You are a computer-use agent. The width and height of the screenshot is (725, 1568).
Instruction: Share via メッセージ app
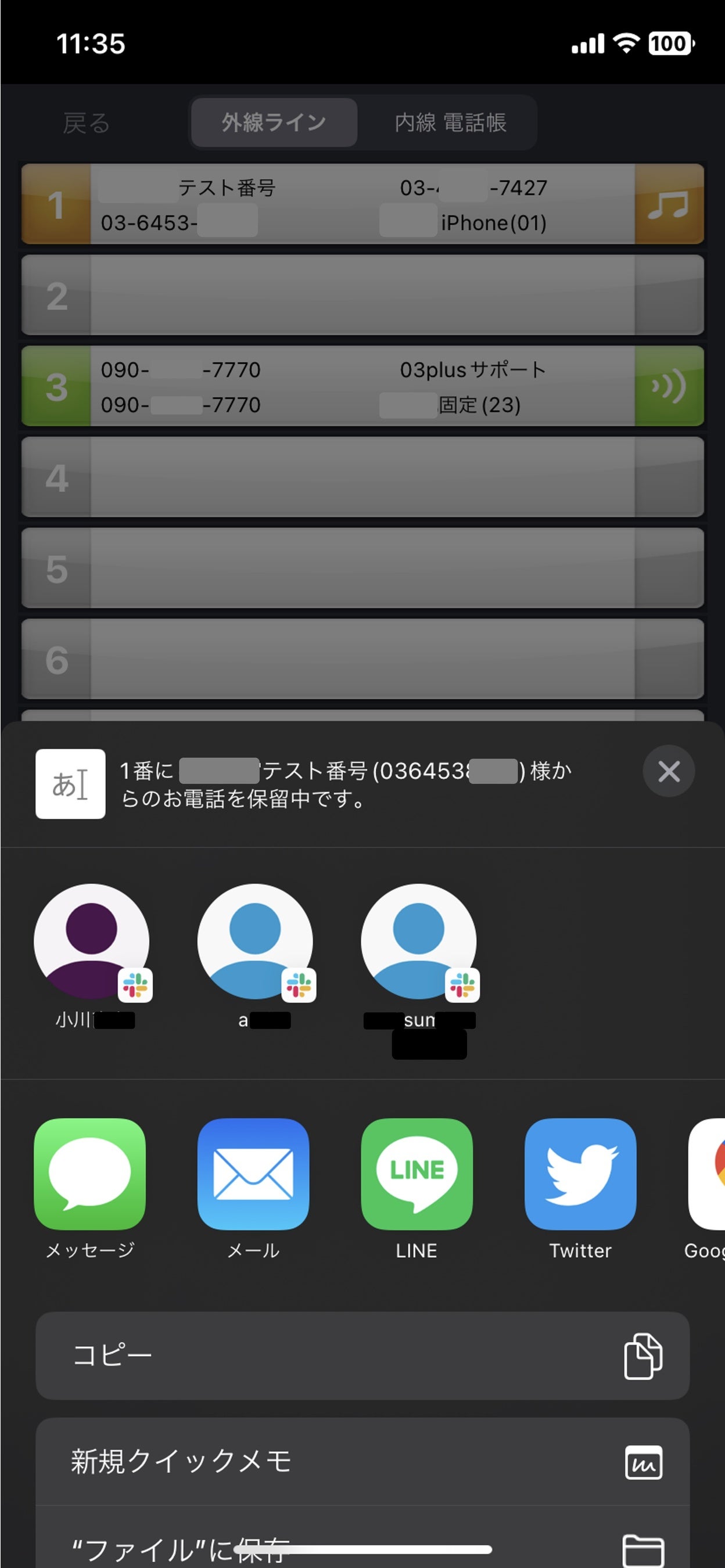coord(90,1174)
